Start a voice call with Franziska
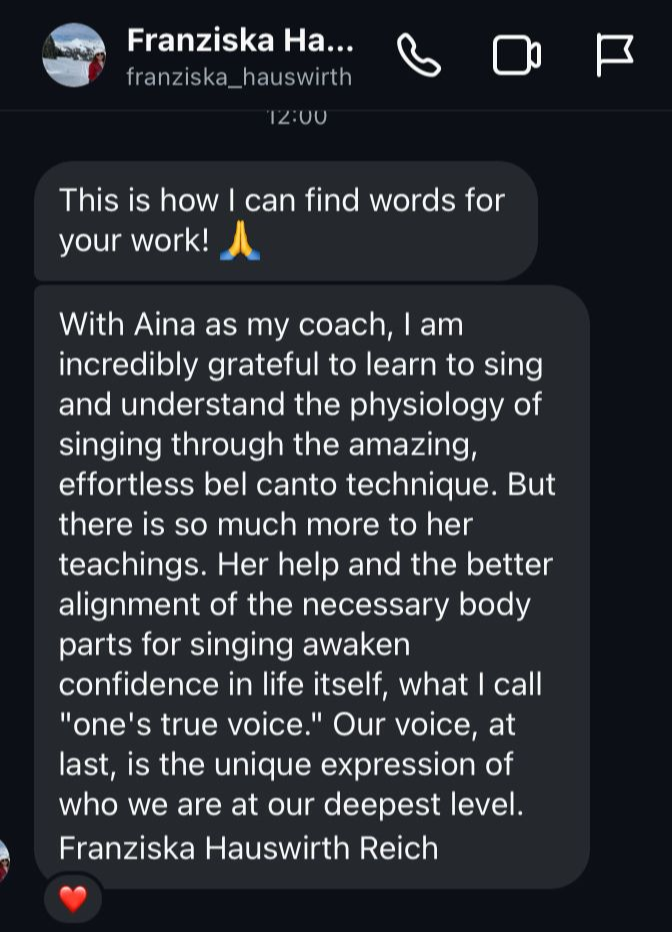Image resolution: width=672 pixels, height=933 pixels. [418, 55]
